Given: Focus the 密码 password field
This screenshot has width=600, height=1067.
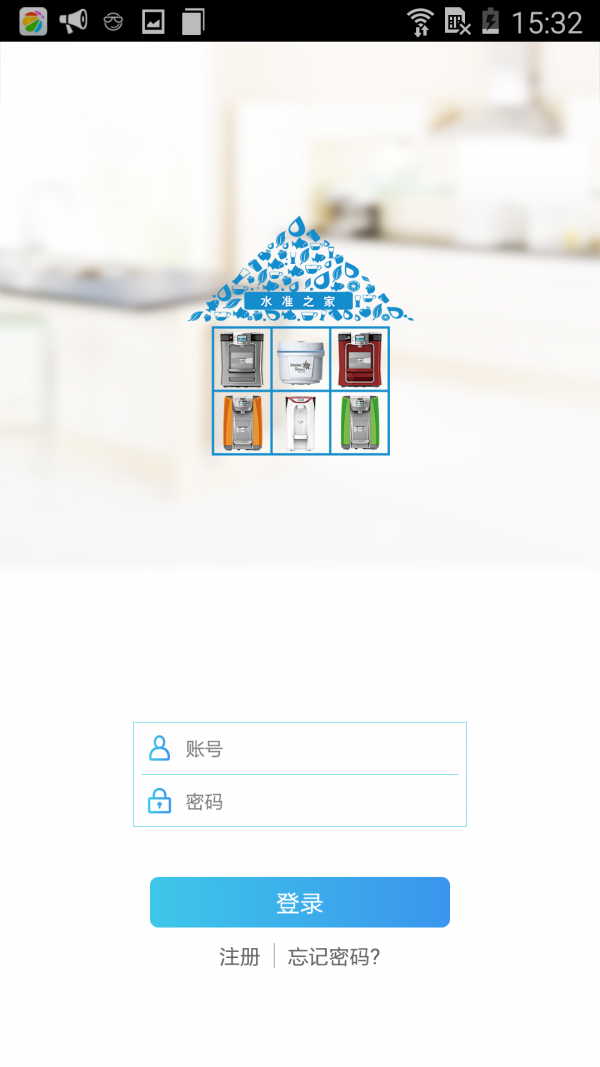Looking at the screenshot, I should coord(310,802).
